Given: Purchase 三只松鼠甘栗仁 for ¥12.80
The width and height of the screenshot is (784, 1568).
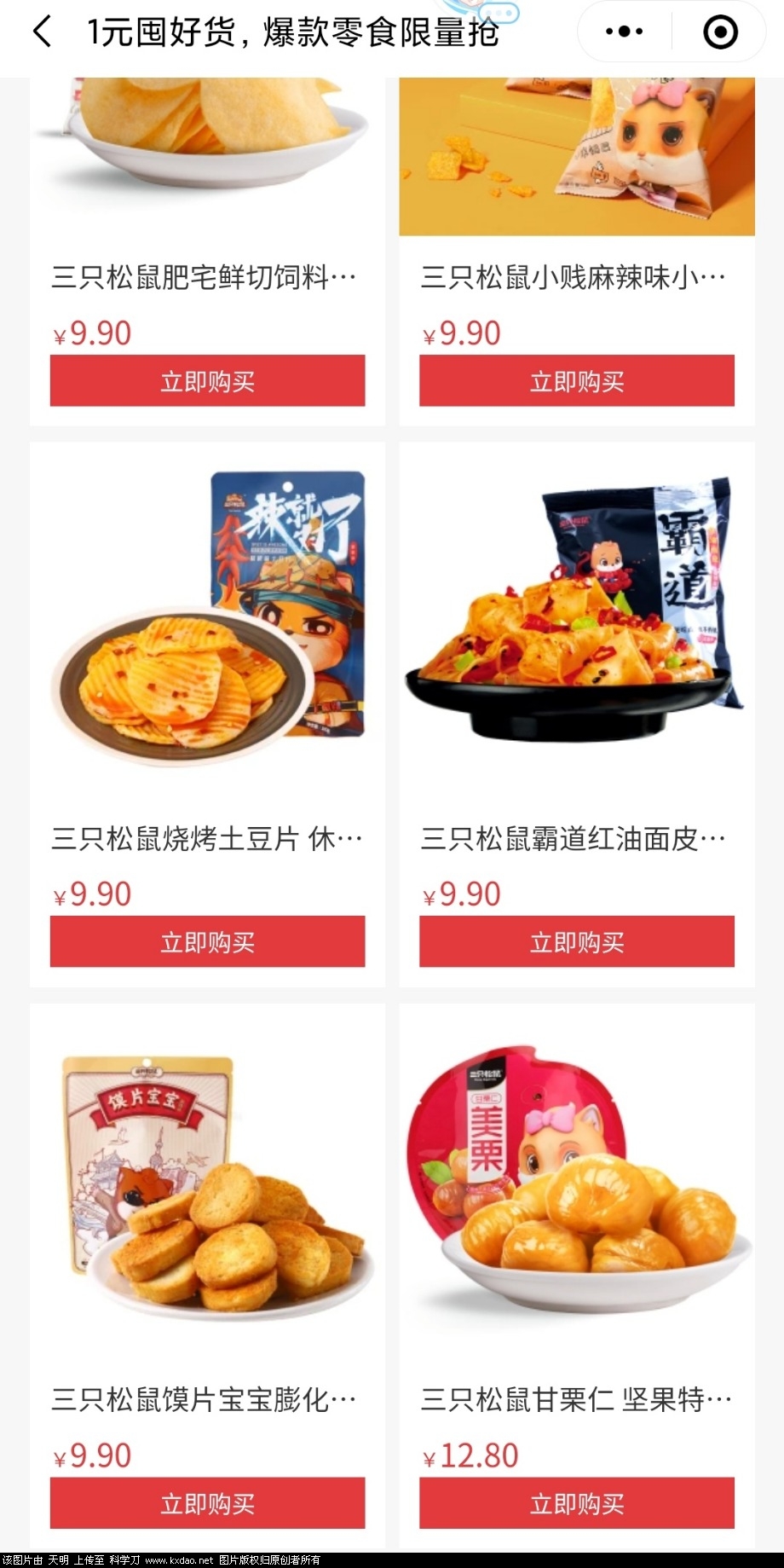Looking at the screenshot, I should [x=576, y=1503].
